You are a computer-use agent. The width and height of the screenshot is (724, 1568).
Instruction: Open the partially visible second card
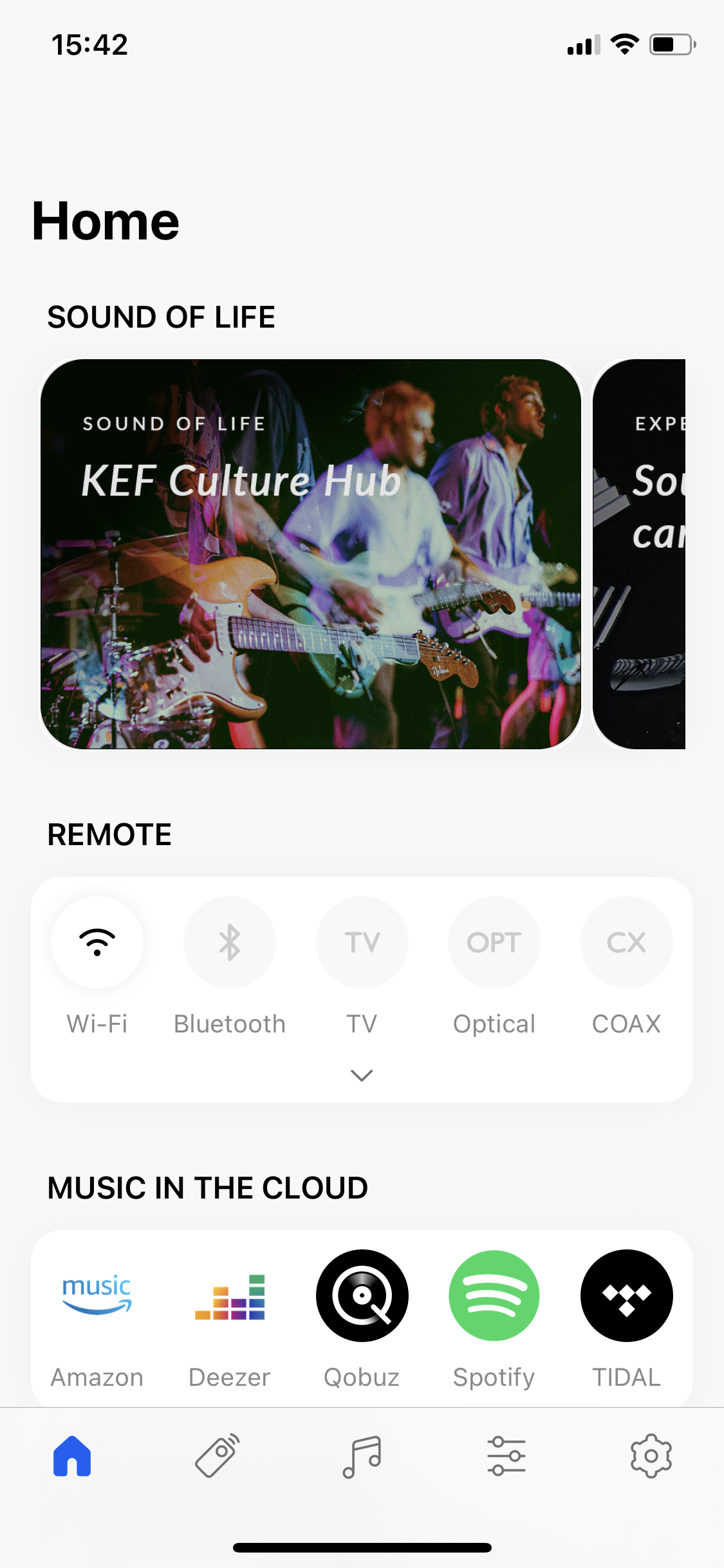(639, 554)
